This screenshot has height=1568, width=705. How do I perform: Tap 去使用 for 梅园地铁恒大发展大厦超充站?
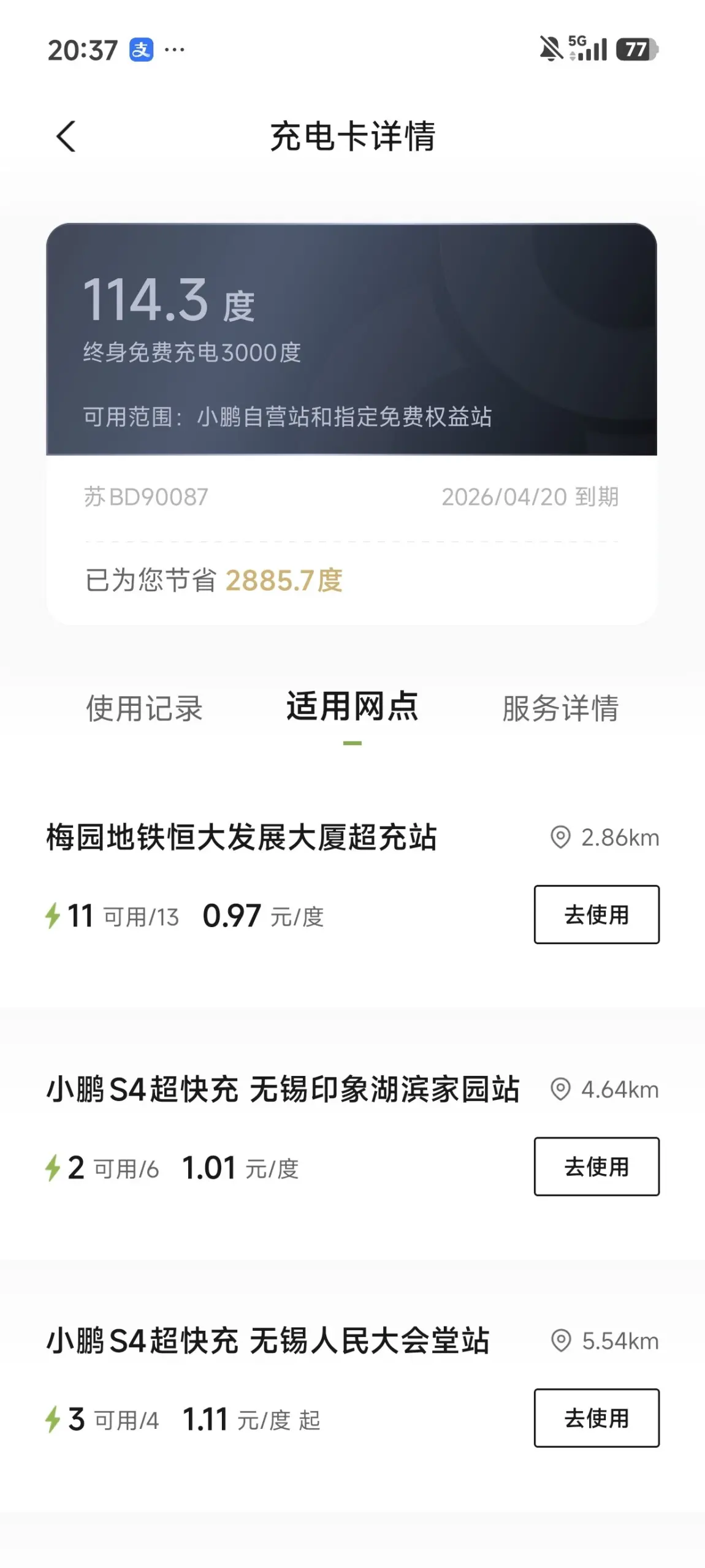point(596,914)
